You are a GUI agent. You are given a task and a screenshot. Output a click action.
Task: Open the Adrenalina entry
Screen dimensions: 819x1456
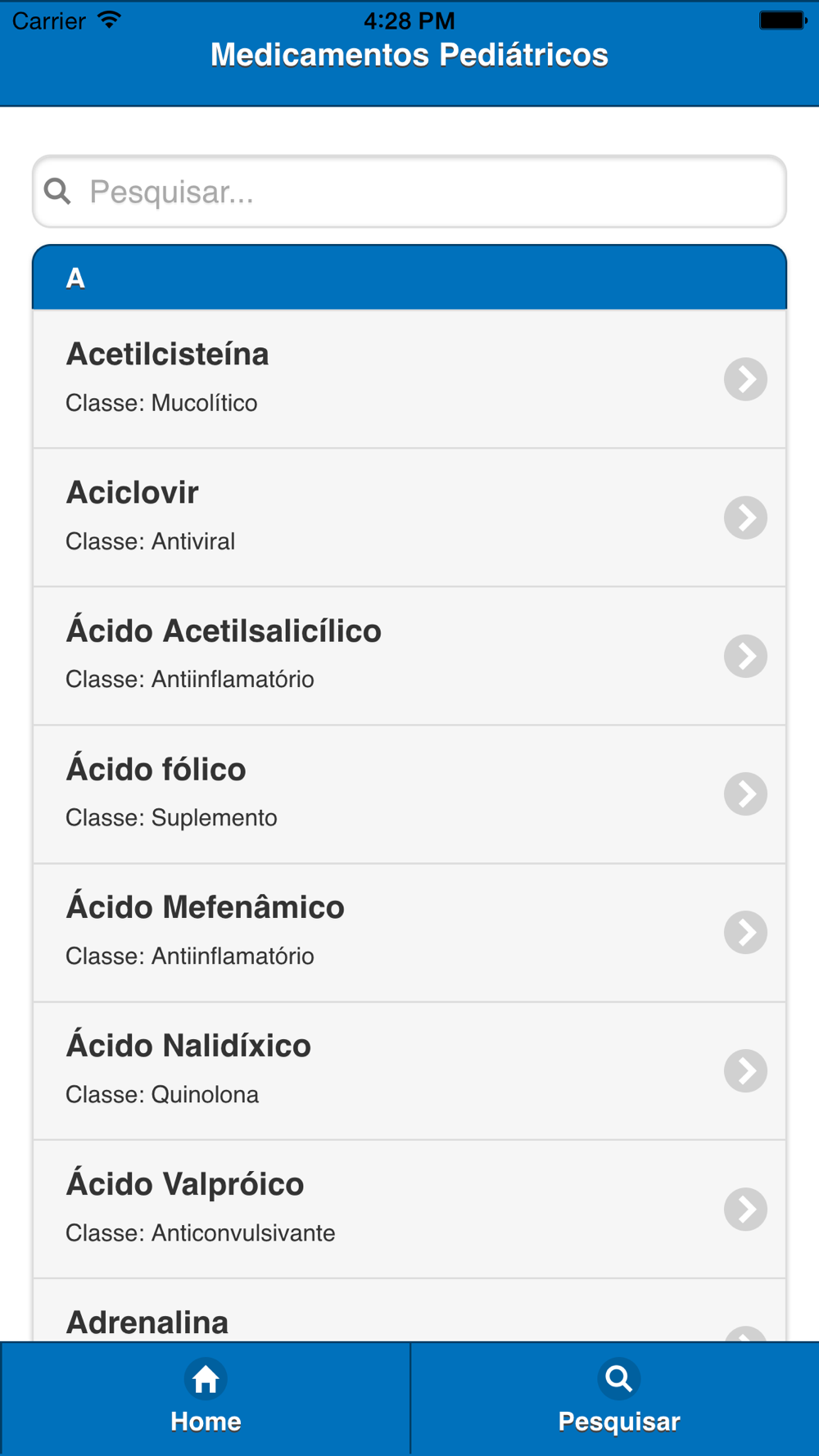pyautogui.click(x=409, y=1310)
